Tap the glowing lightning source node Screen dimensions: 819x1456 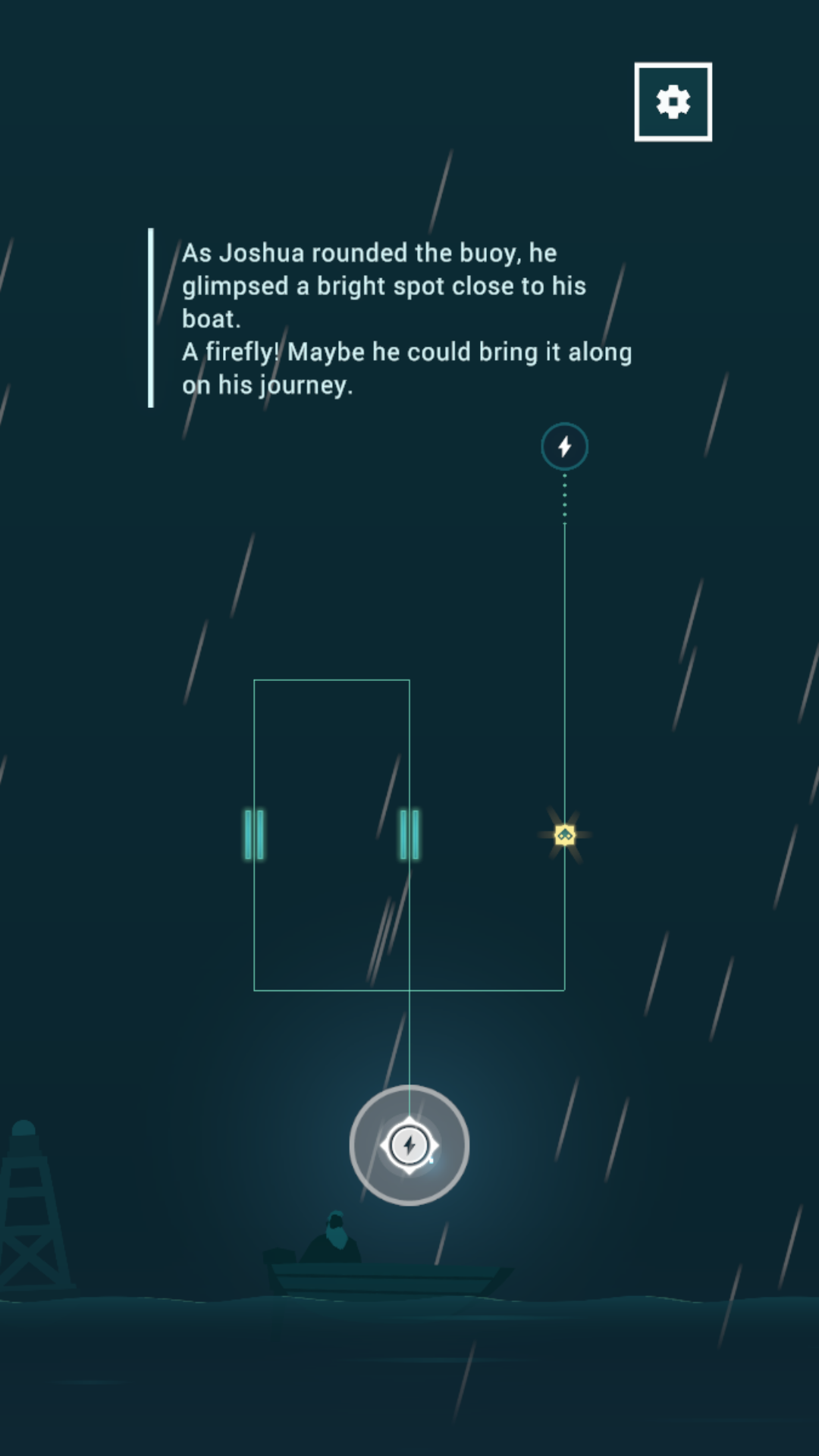point(409,1145)
